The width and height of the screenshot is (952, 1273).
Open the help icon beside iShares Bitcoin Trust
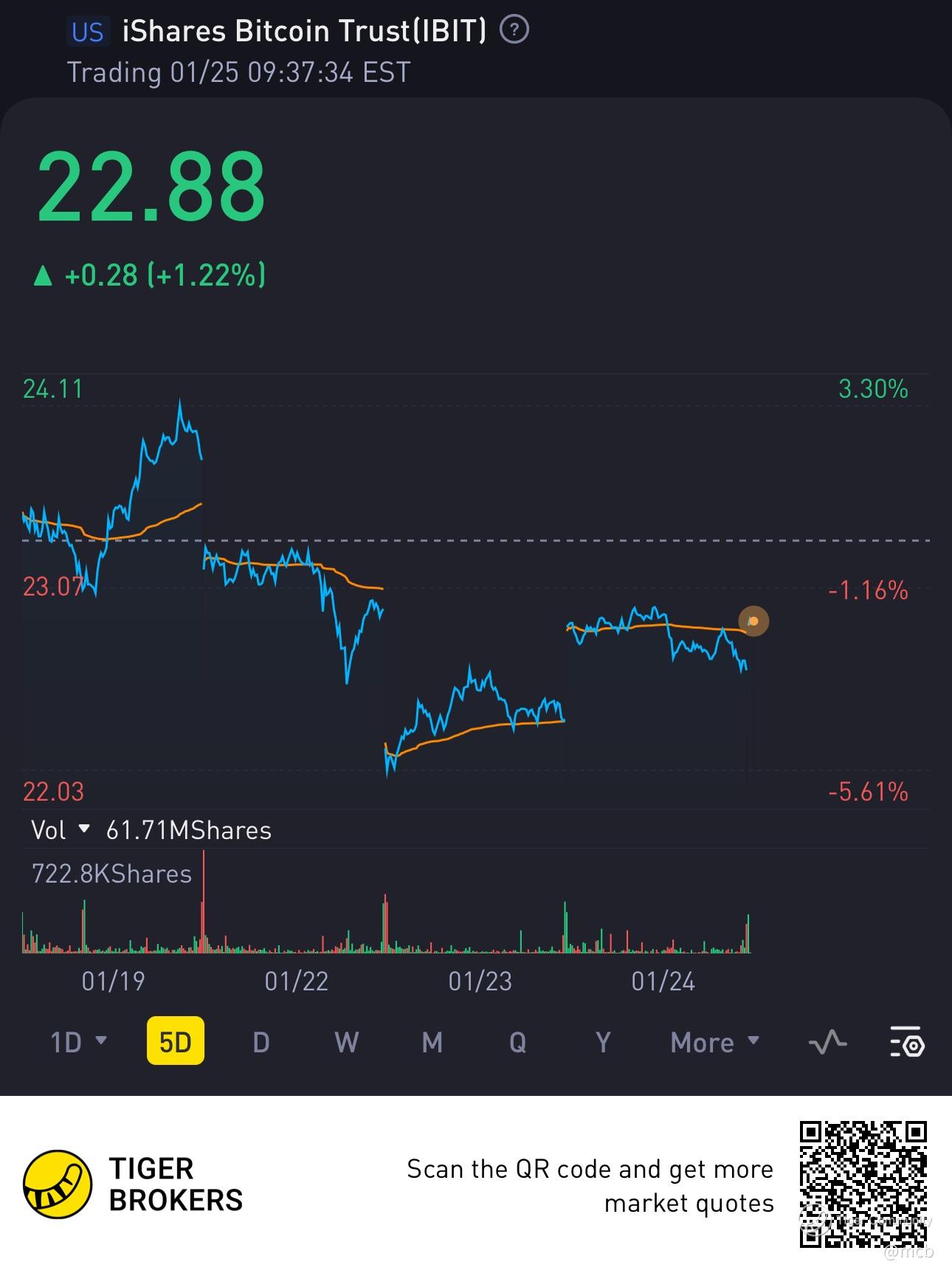click(514, 30)
